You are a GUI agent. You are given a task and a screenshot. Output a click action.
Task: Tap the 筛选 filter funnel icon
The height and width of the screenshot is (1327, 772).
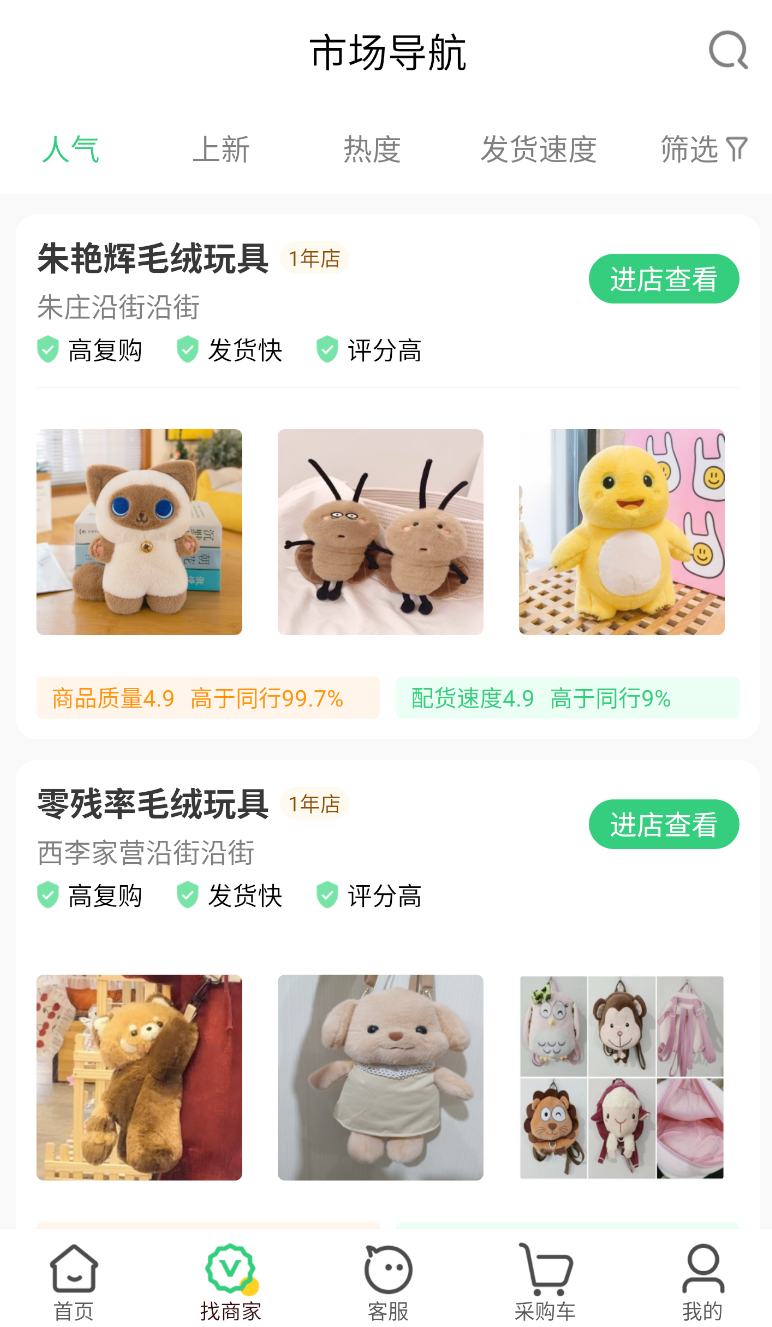tap(737, 148)
